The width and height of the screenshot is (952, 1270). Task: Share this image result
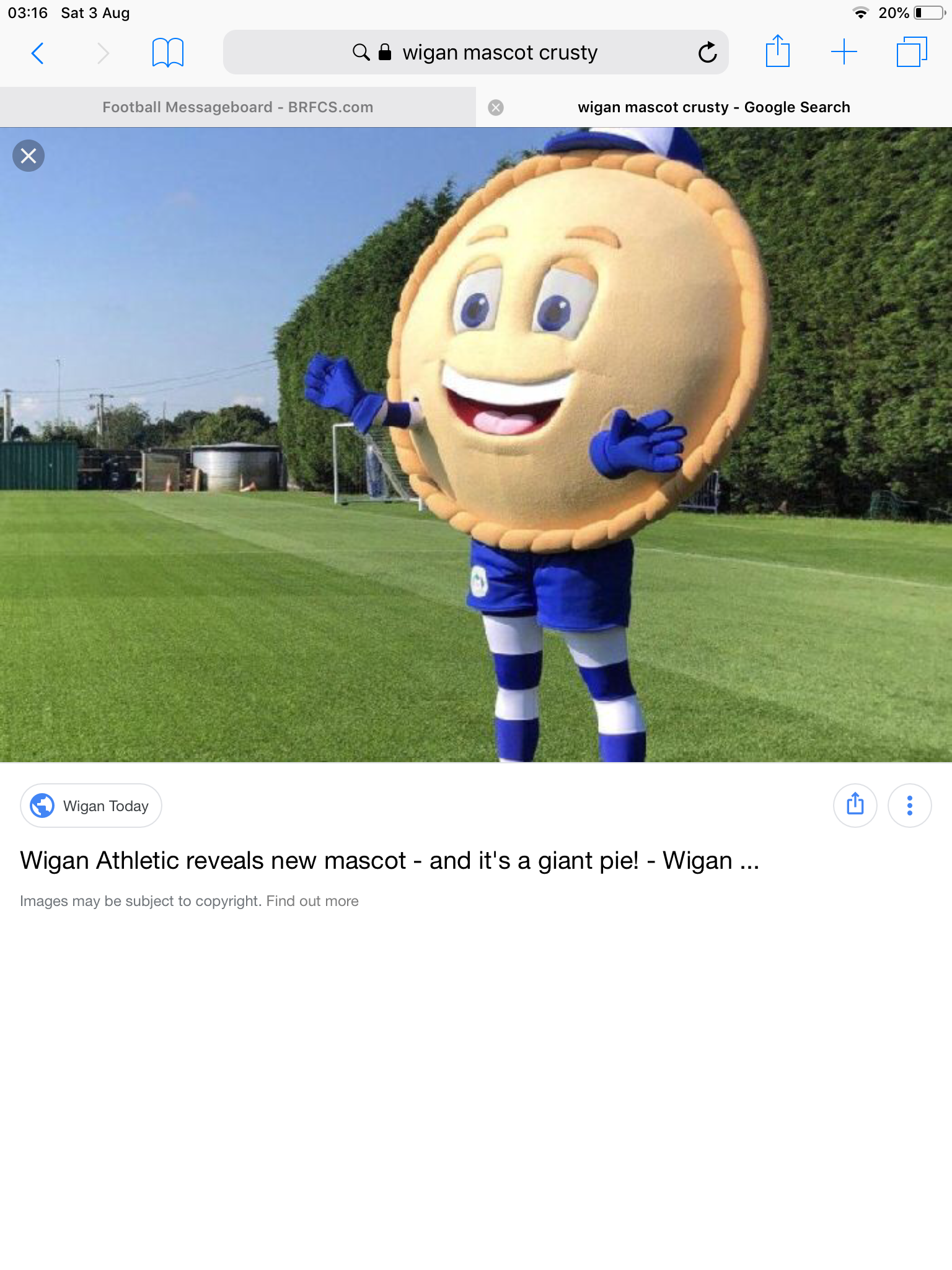point(855,805)
